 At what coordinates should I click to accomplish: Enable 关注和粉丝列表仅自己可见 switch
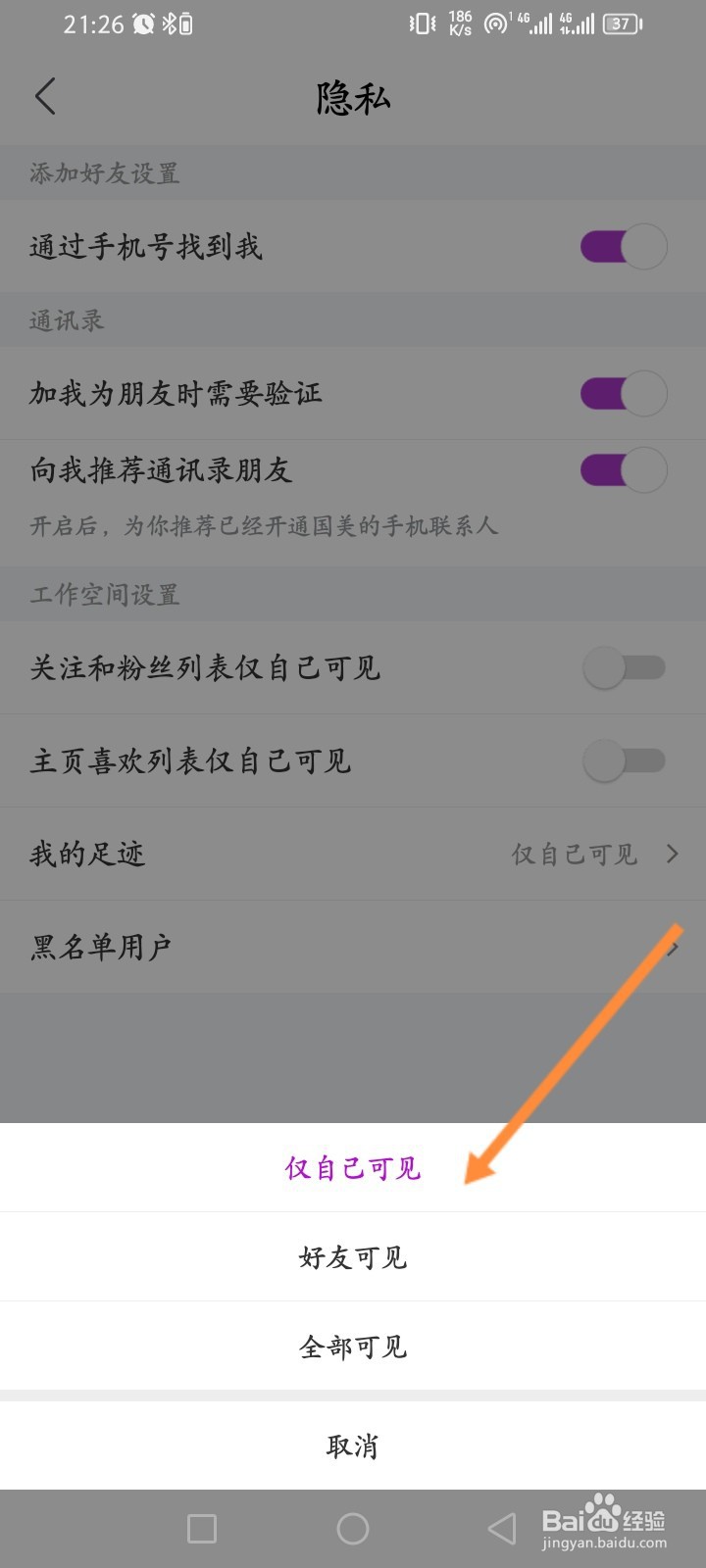pyautogui.click(x=623, y=666)
